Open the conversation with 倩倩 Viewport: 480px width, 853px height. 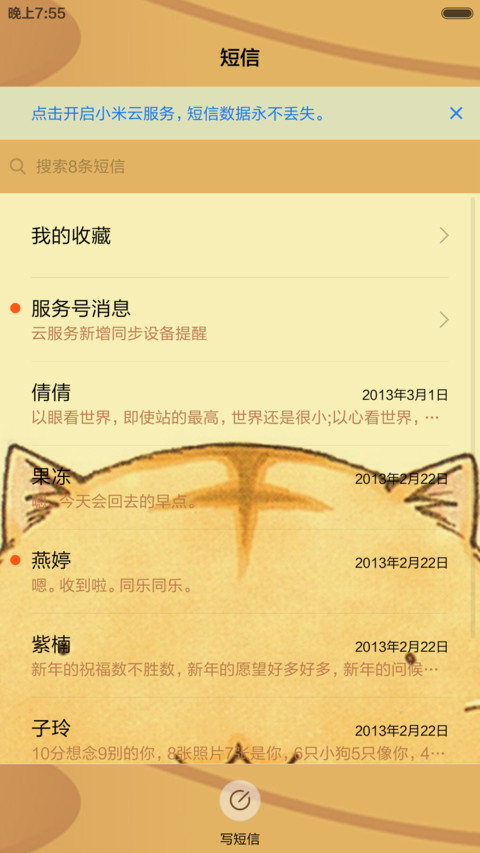(240, 404)
